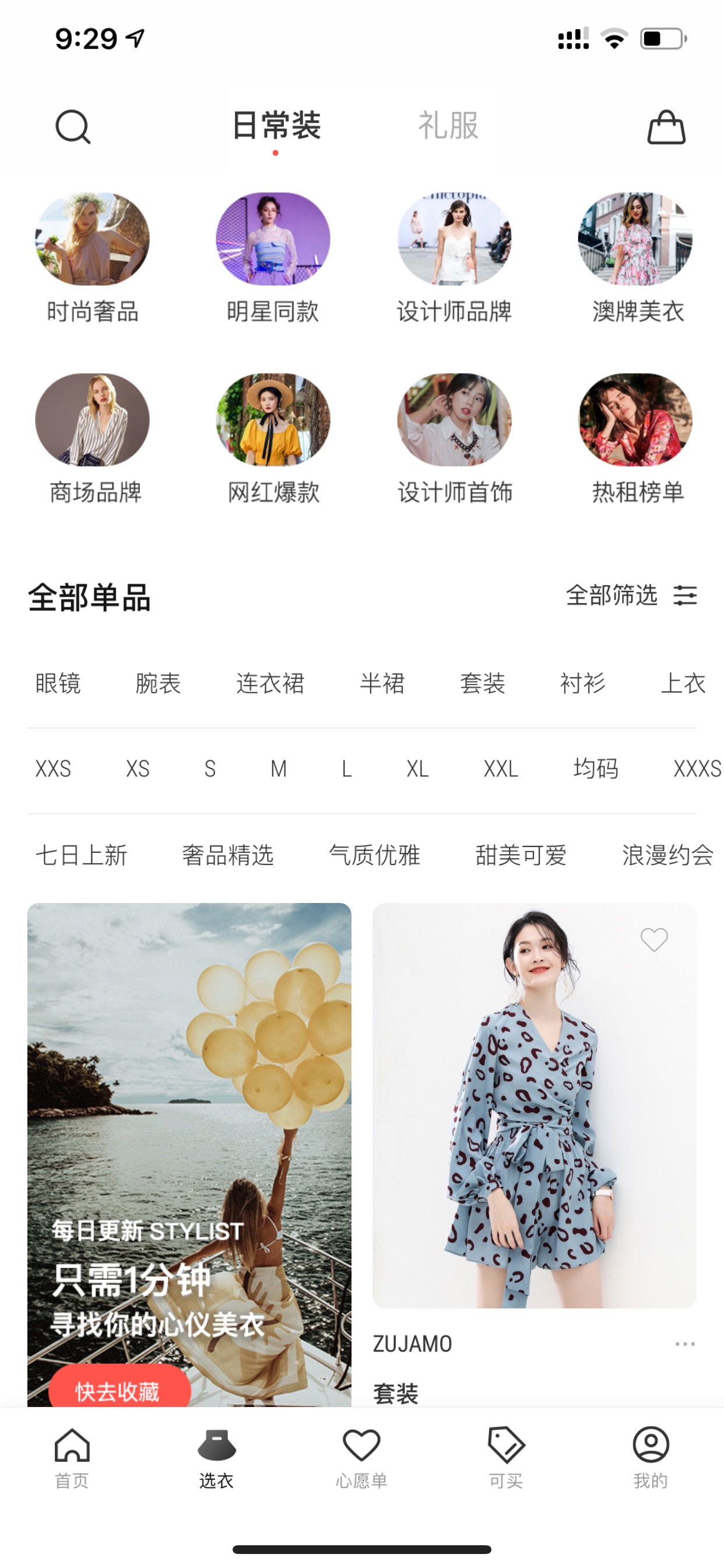
Task: Open the 网红爆款 category
Action: tap(273, 439)
